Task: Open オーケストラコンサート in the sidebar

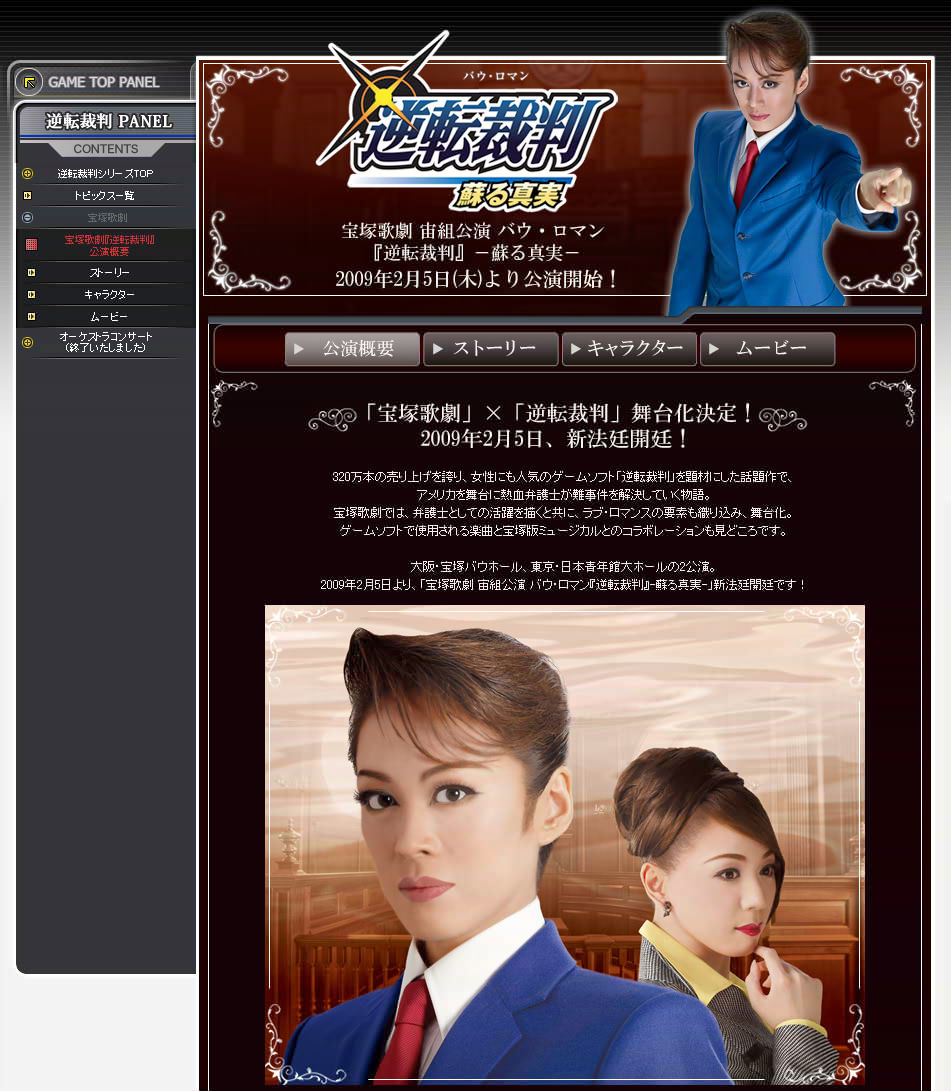Action: coord(105,342)
